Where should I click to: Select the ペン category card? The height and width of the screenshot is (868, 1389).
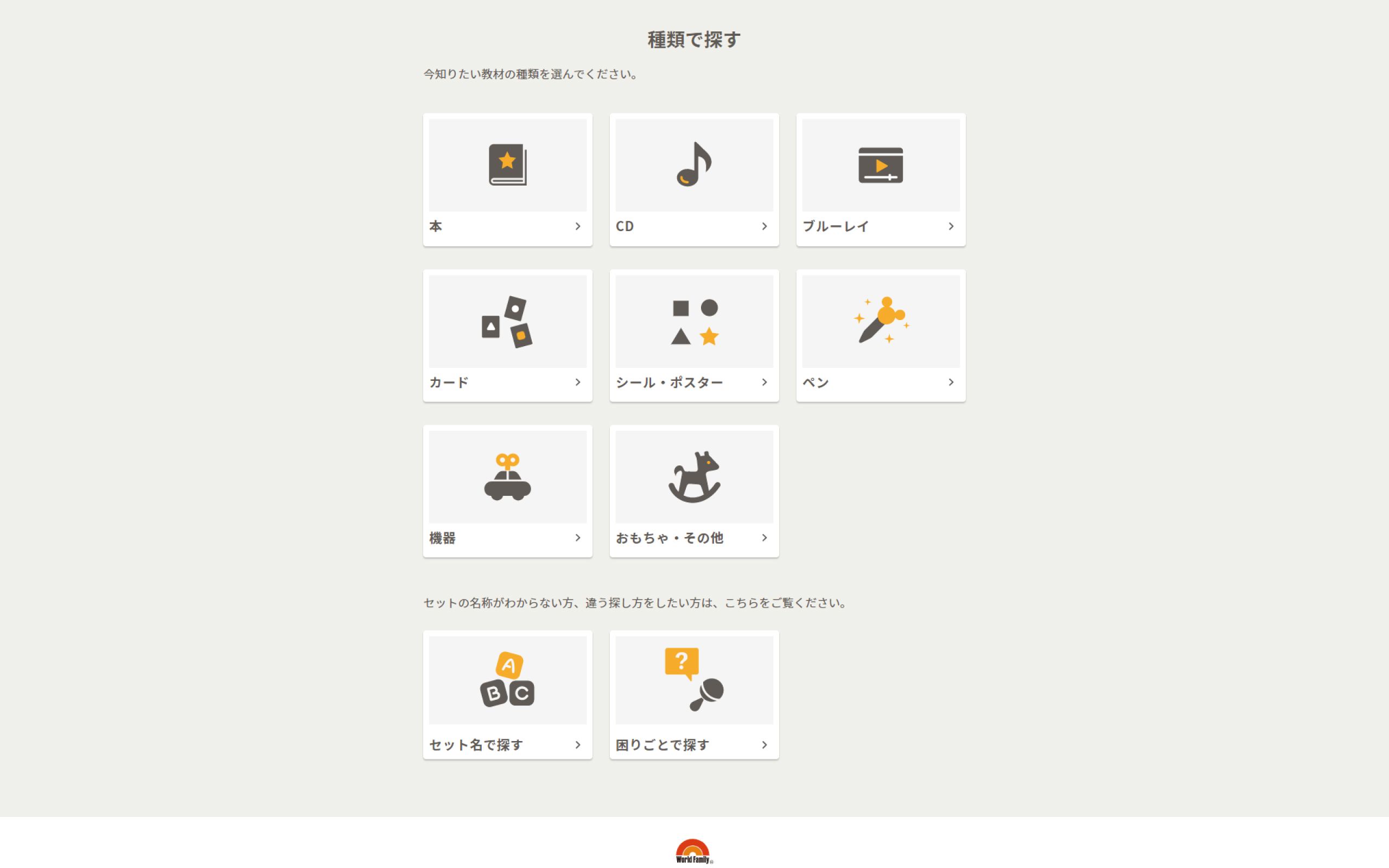tap(881, 336)
